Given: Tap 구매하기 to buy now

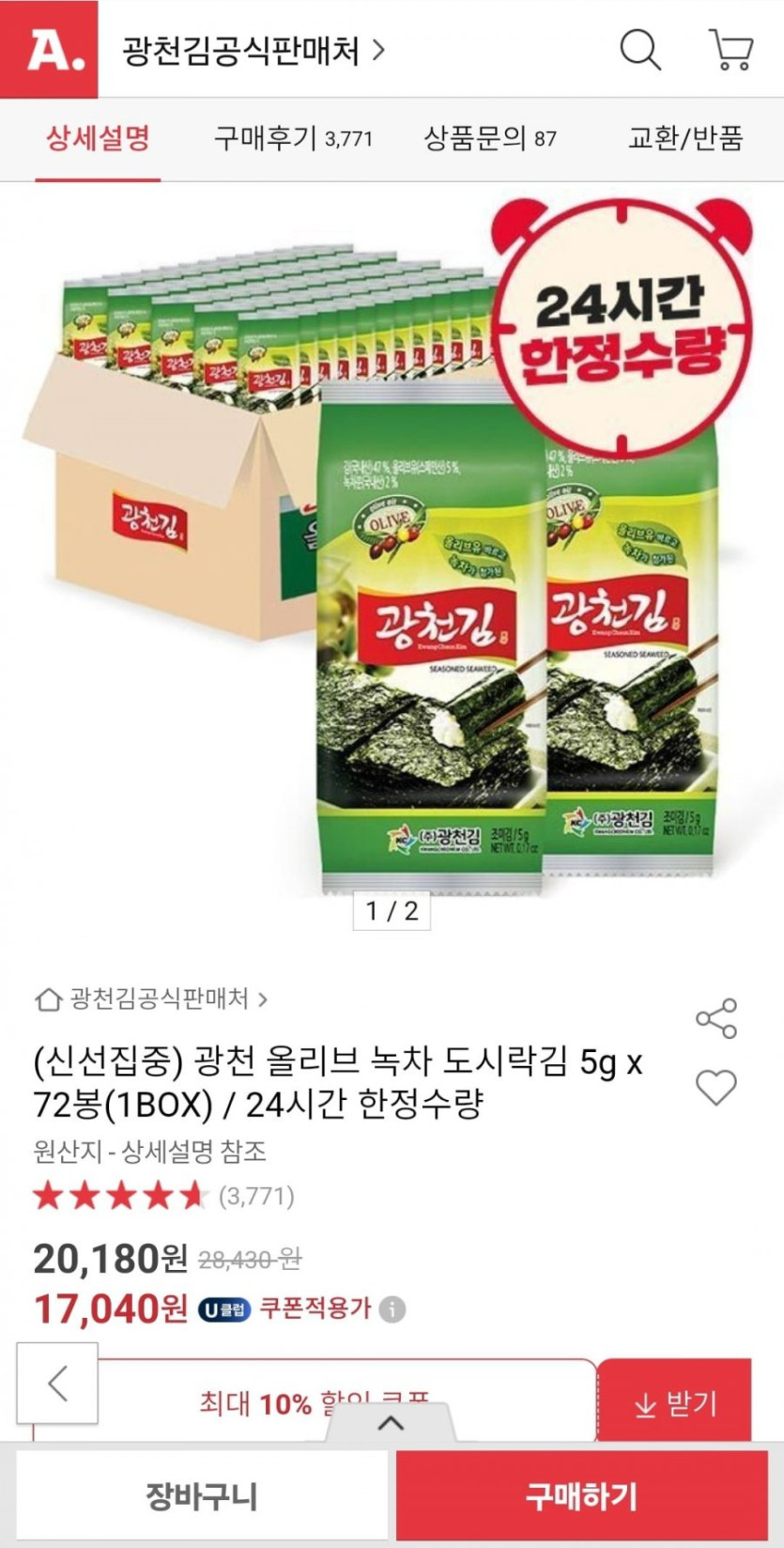Looking at the screenshot, I should click(581, 1495).
